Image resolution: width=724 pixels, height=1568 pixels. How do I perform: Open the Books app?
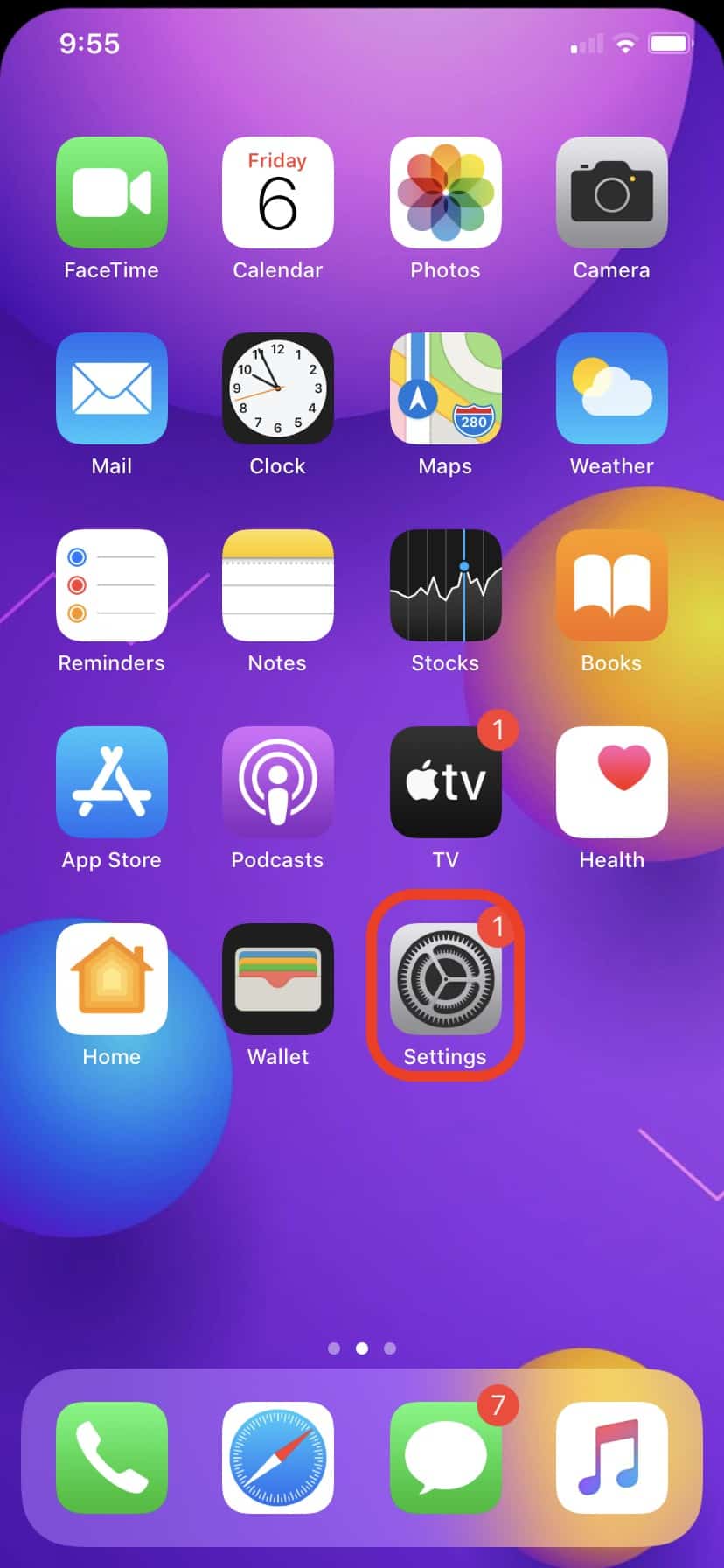[x=611, y=585]
